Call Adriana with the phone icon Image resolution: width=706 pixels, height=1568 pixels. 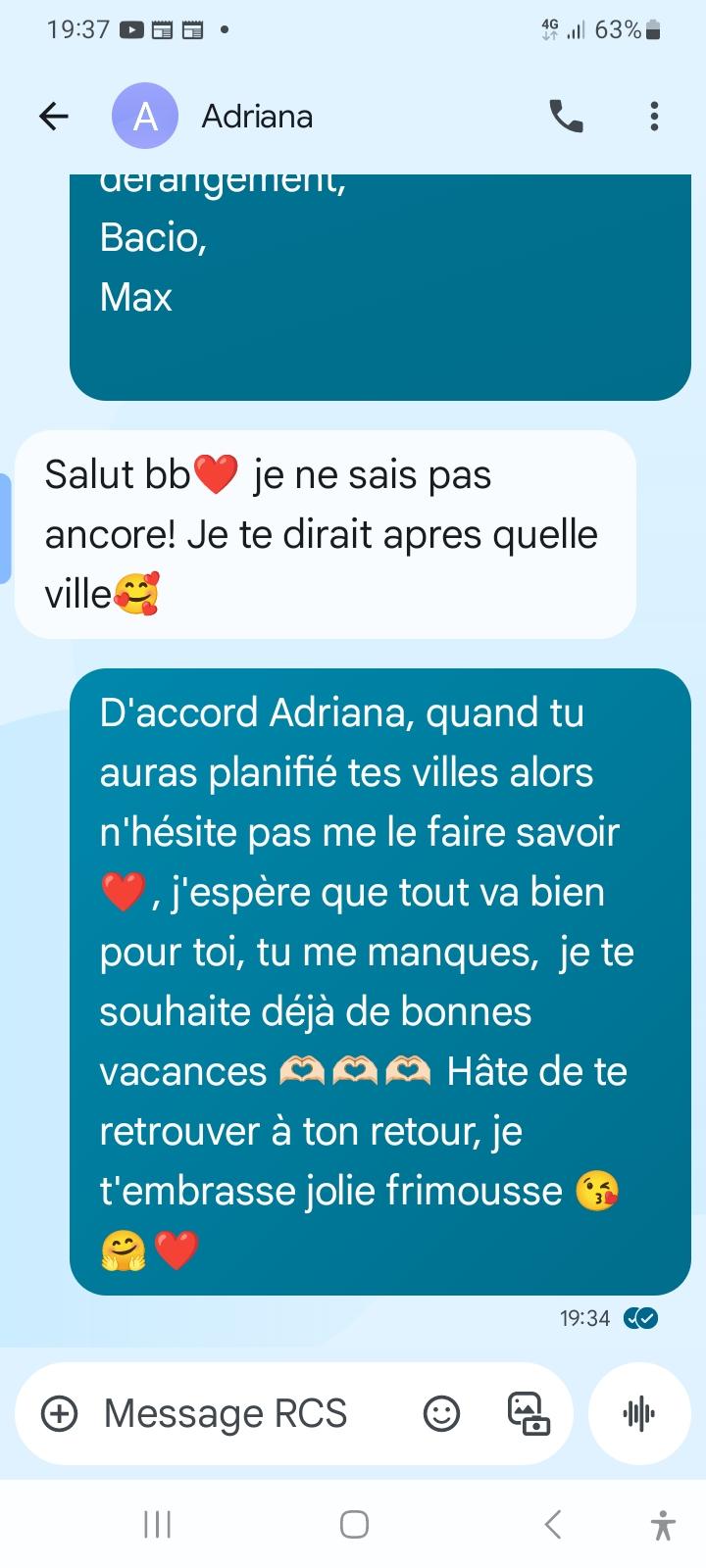pos(566,117)
